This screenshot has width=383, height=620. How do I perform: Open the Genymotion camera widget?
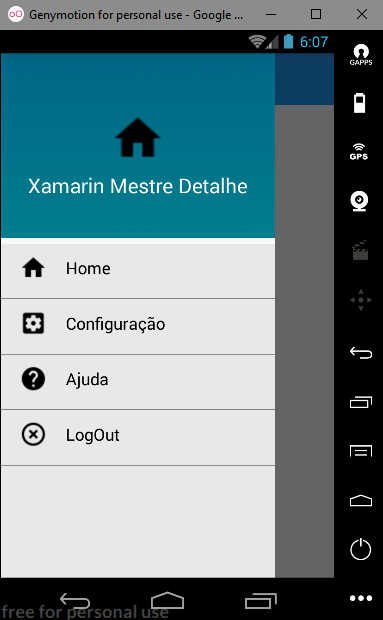pyautogui.click(x=360, y=202)
